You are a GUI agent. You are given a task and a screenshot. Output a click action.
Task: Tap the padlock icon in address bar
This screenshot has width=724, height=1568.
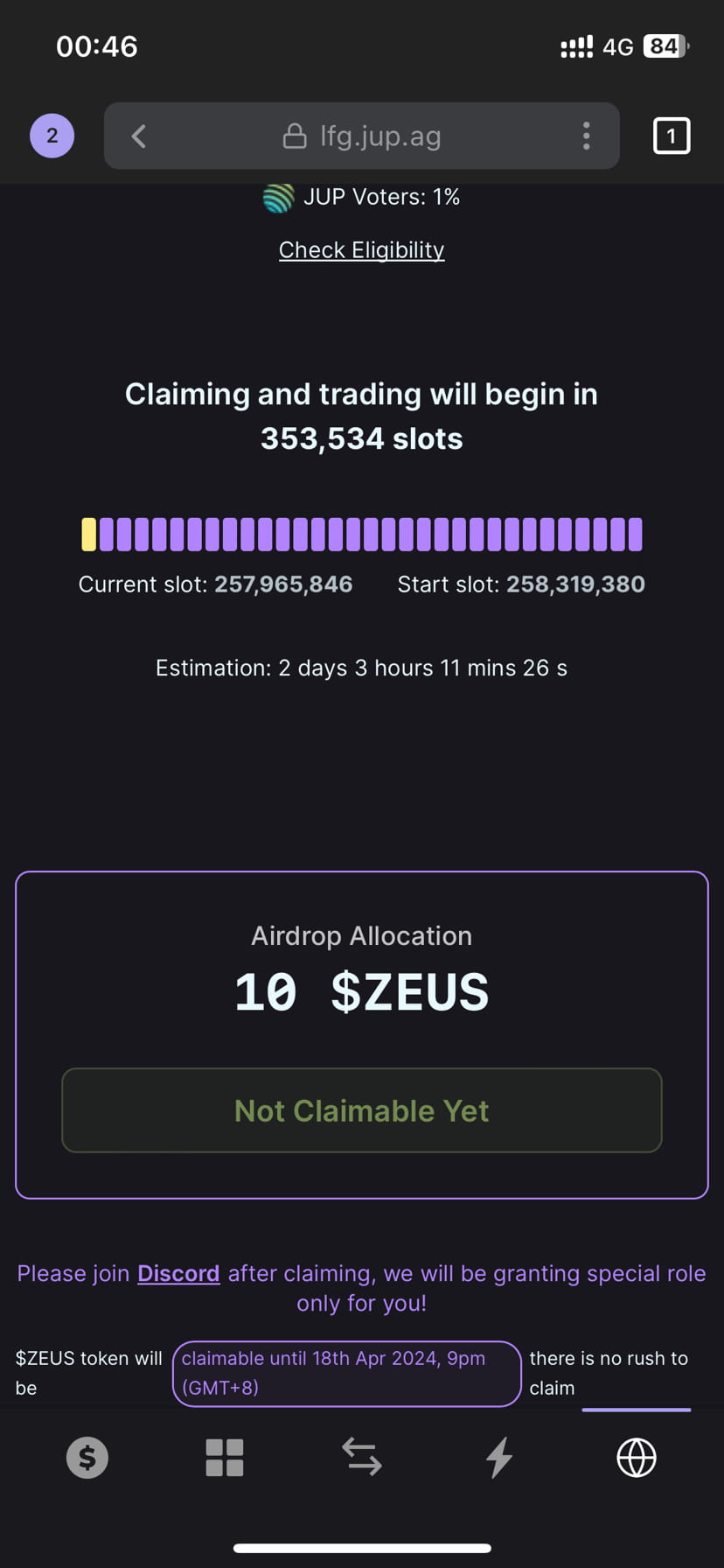(x=295, y=136)
